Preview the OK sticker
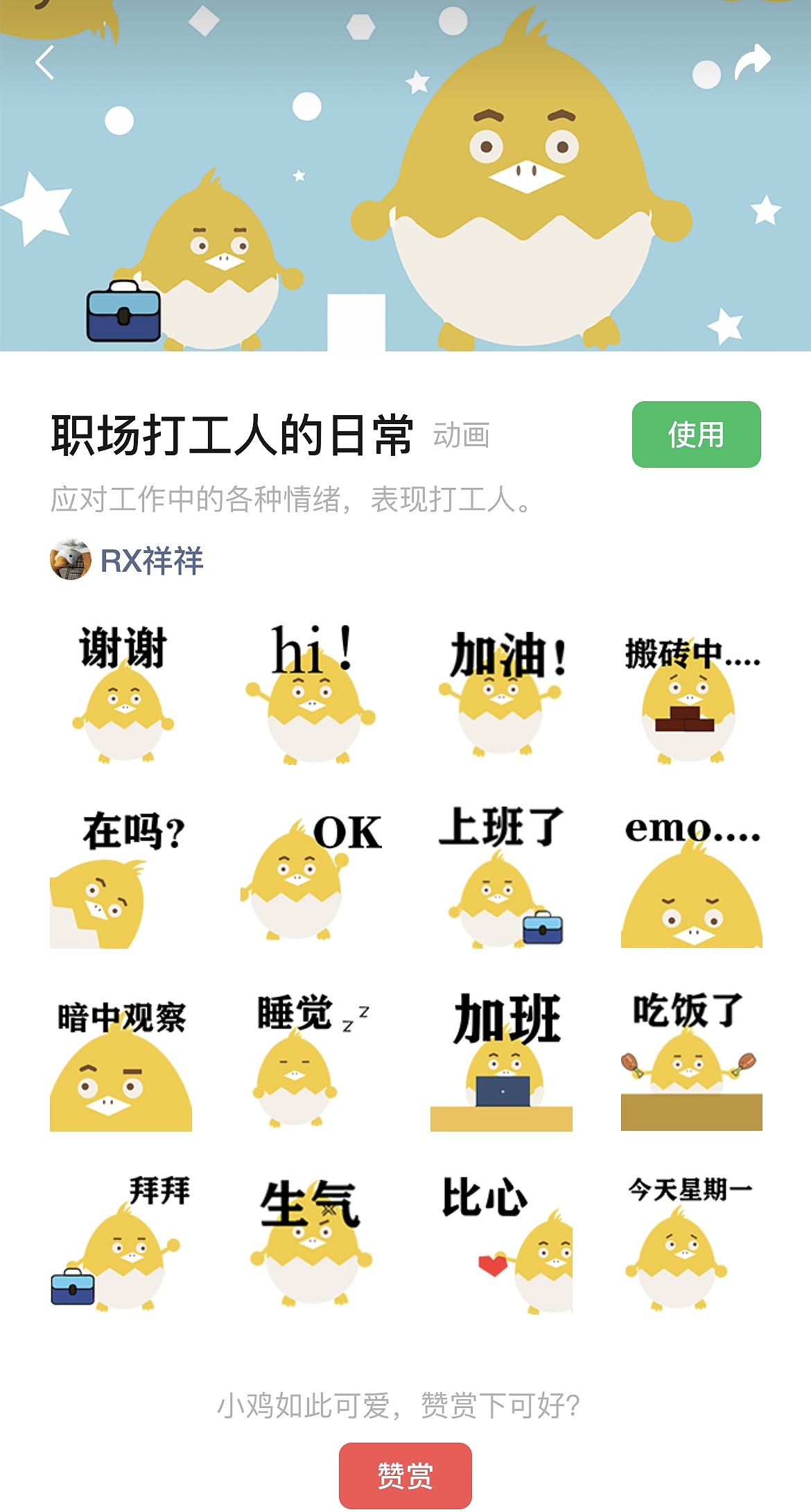The height and width of the screenshot is (1512, 811). pyautogui.click(x=311, y=877)
